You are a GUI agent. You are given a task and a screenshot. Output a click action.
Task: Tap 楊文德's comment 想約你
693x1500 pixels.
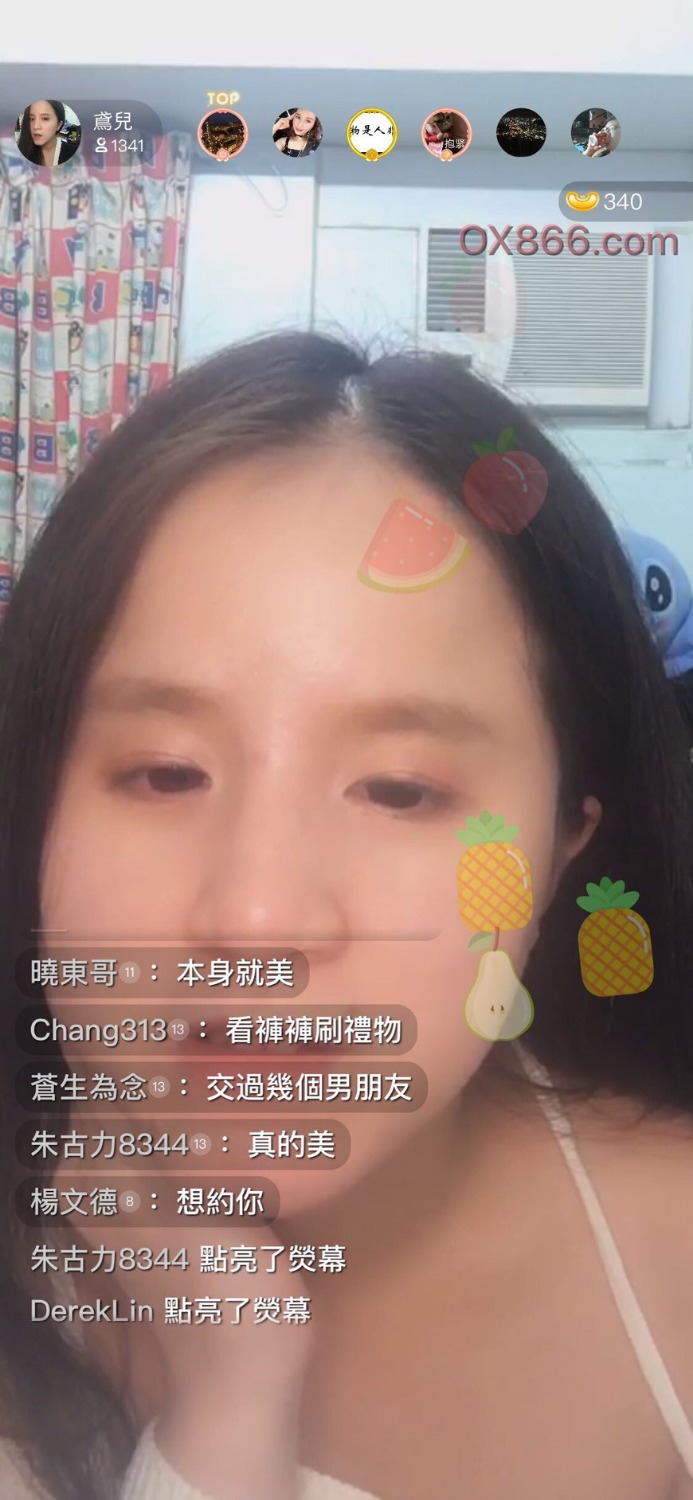(x=147, y=1202)
